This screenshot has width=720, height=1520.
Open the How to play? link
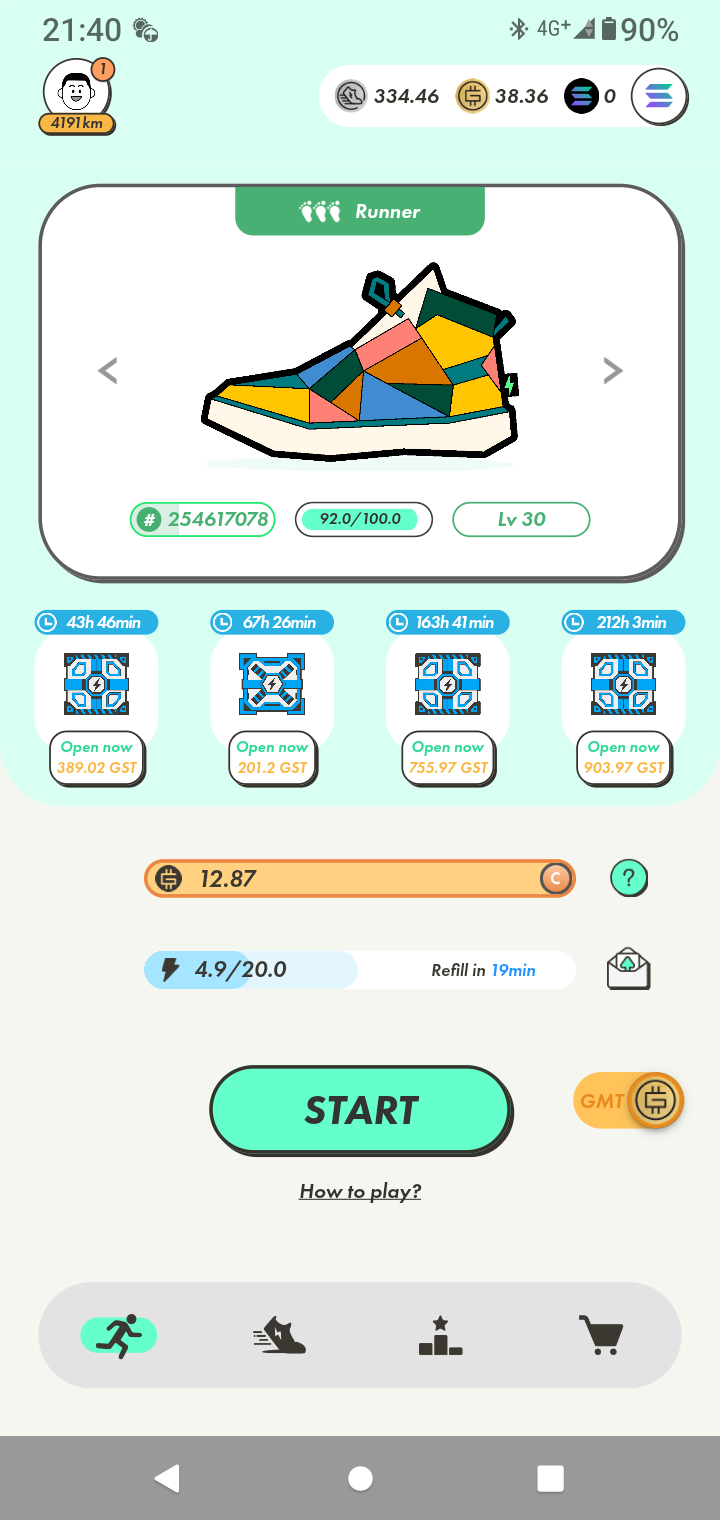point(360,1191)
